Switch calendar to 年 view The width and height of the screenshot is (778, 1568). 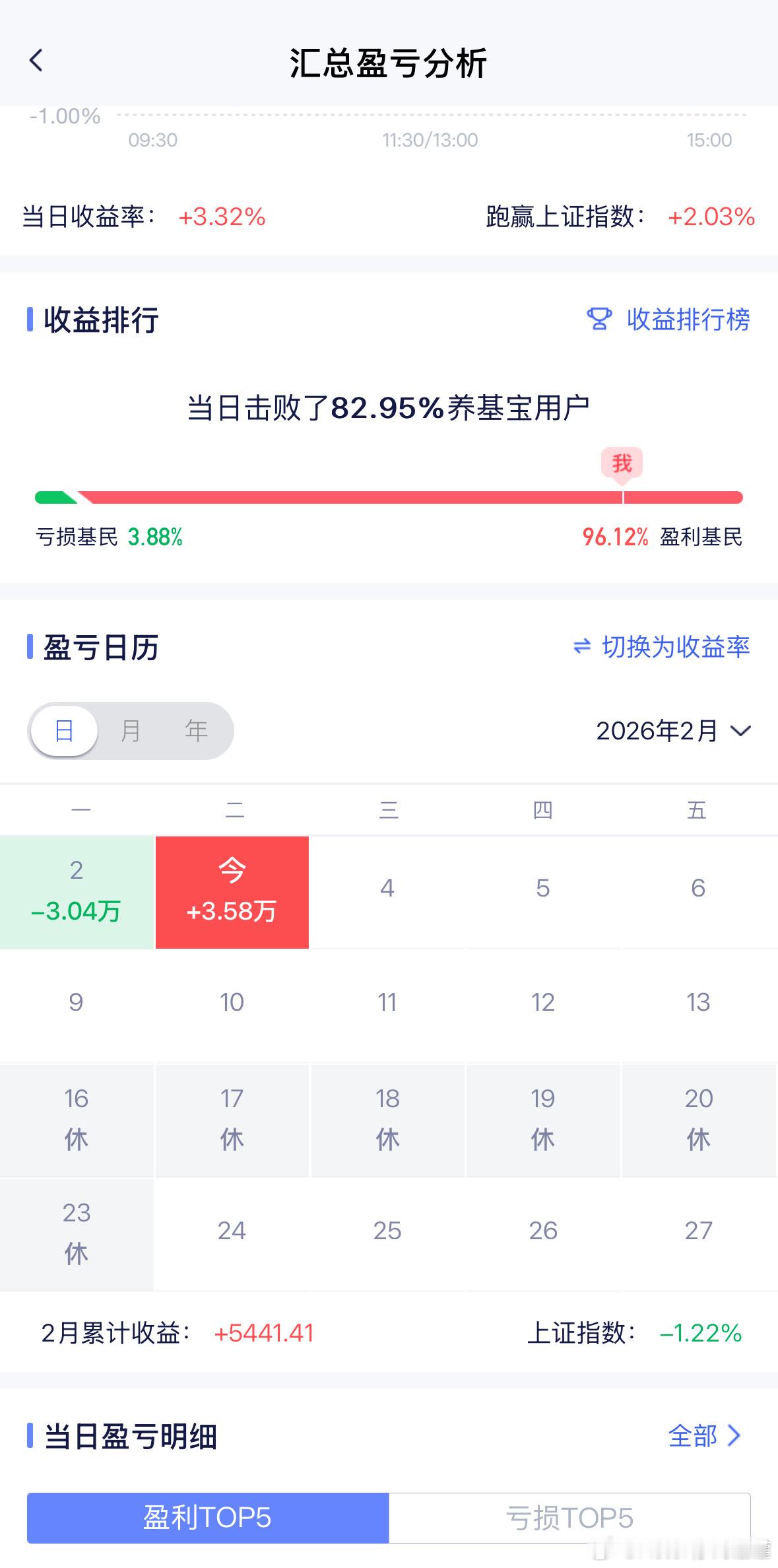[196, 731]
